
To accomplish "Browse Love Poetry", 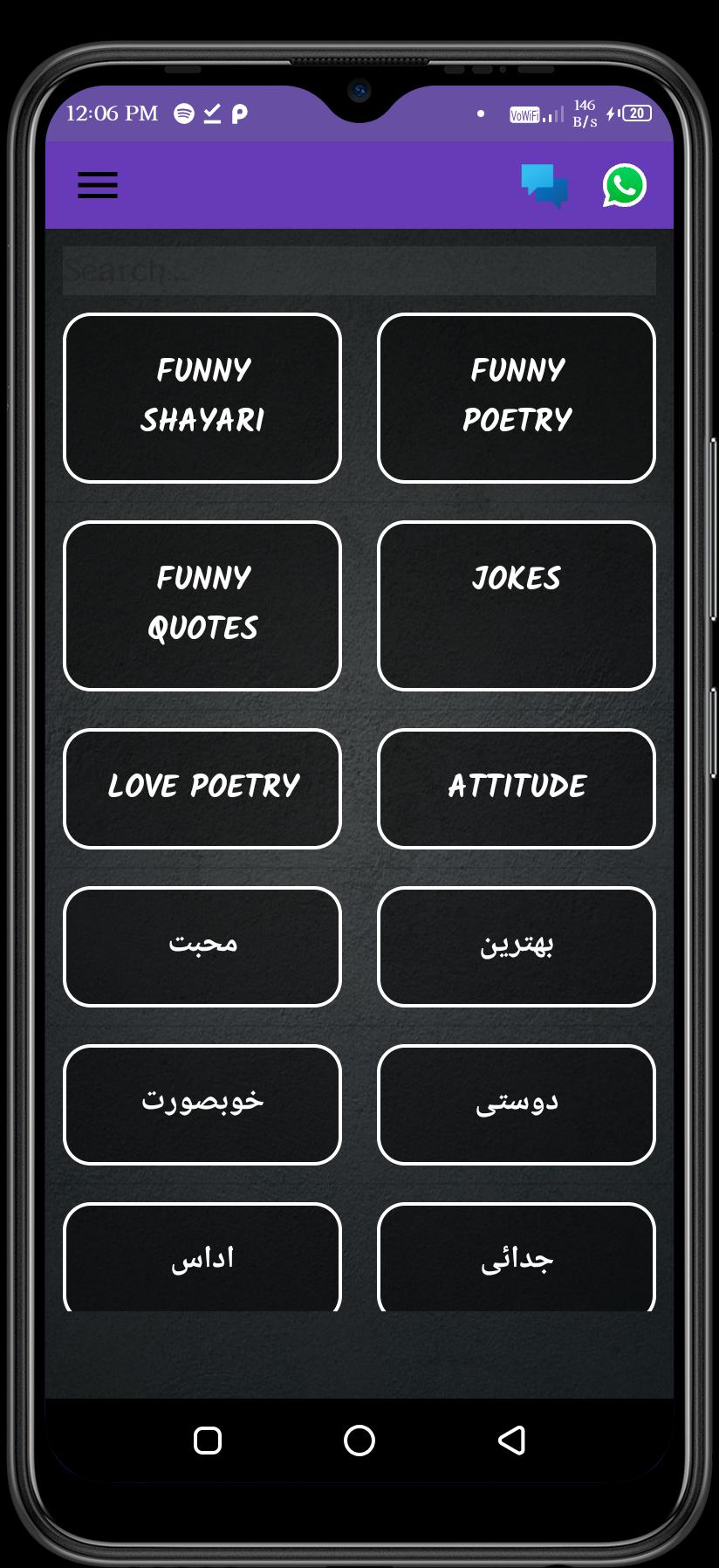I will (202, 788).
